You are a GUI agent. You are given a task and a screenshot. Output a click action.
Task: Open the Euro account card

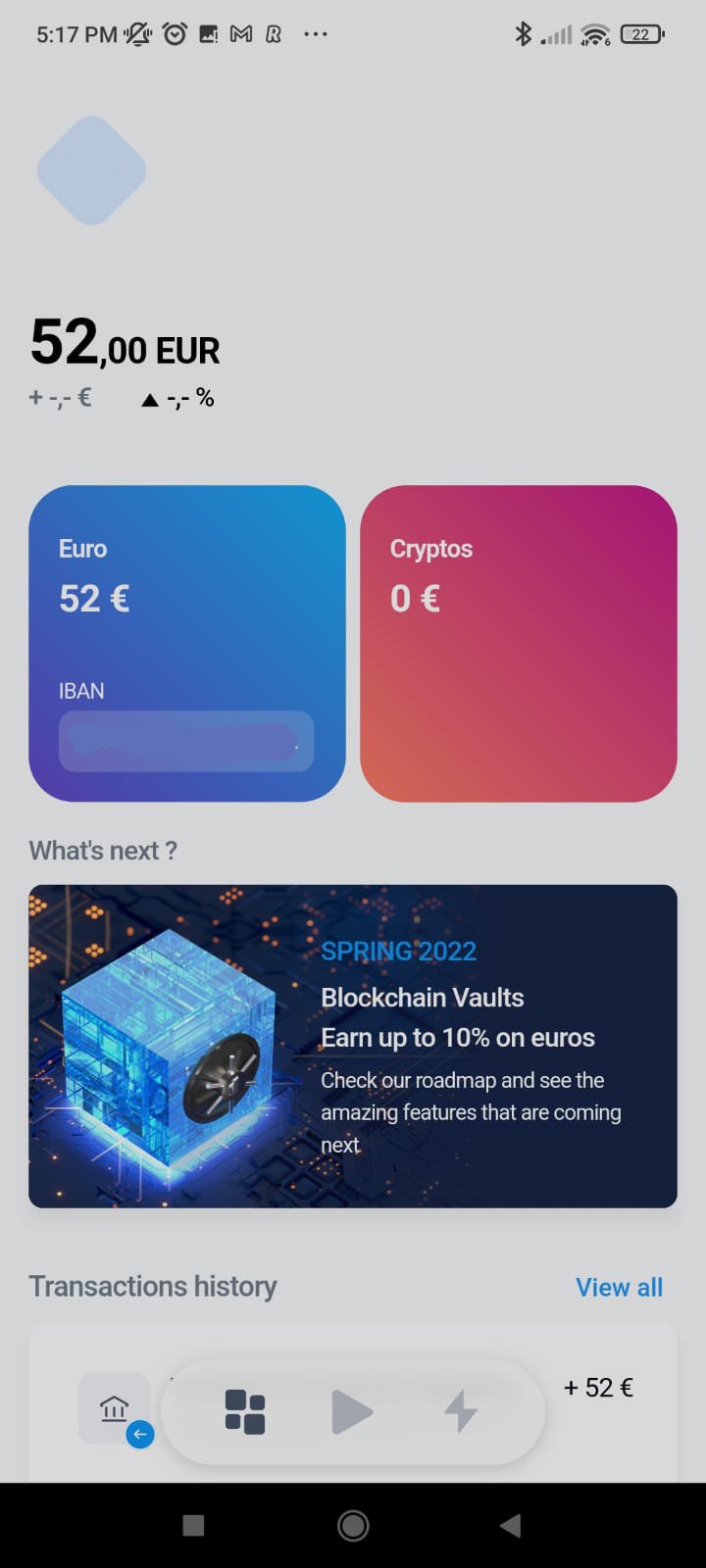187,643
